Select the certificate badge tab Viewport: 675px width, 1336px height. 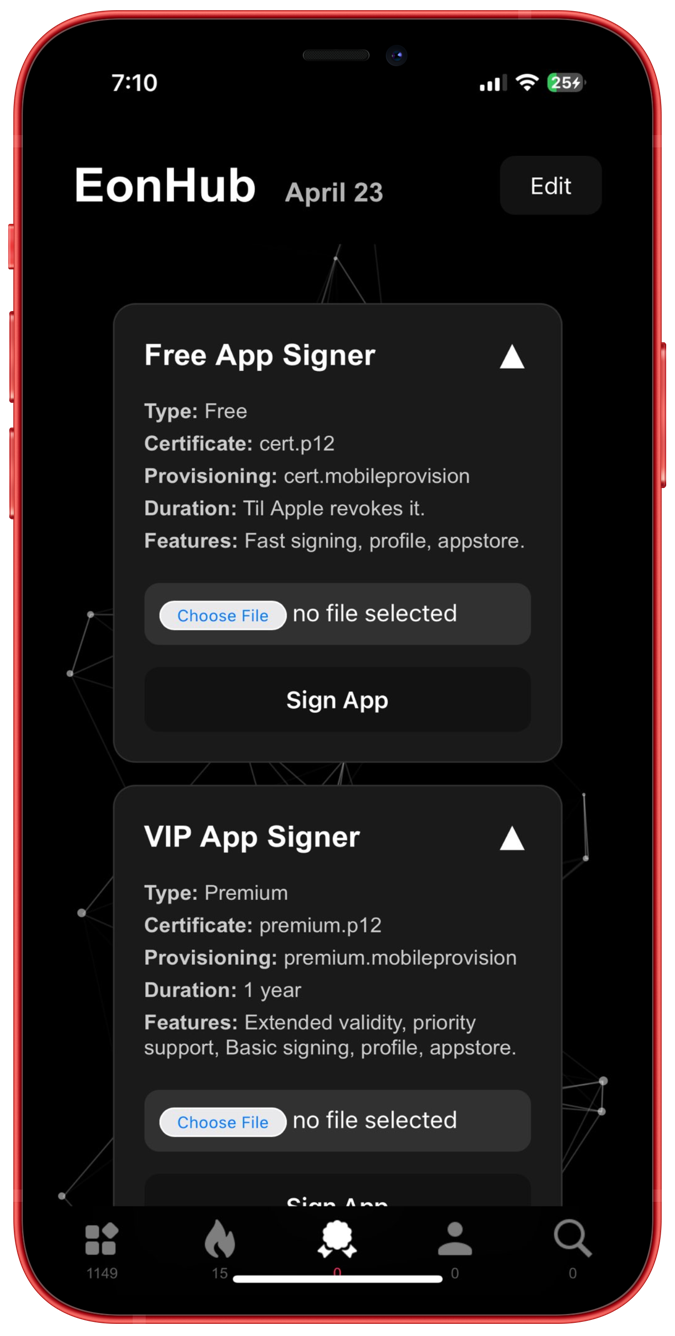337,1242
